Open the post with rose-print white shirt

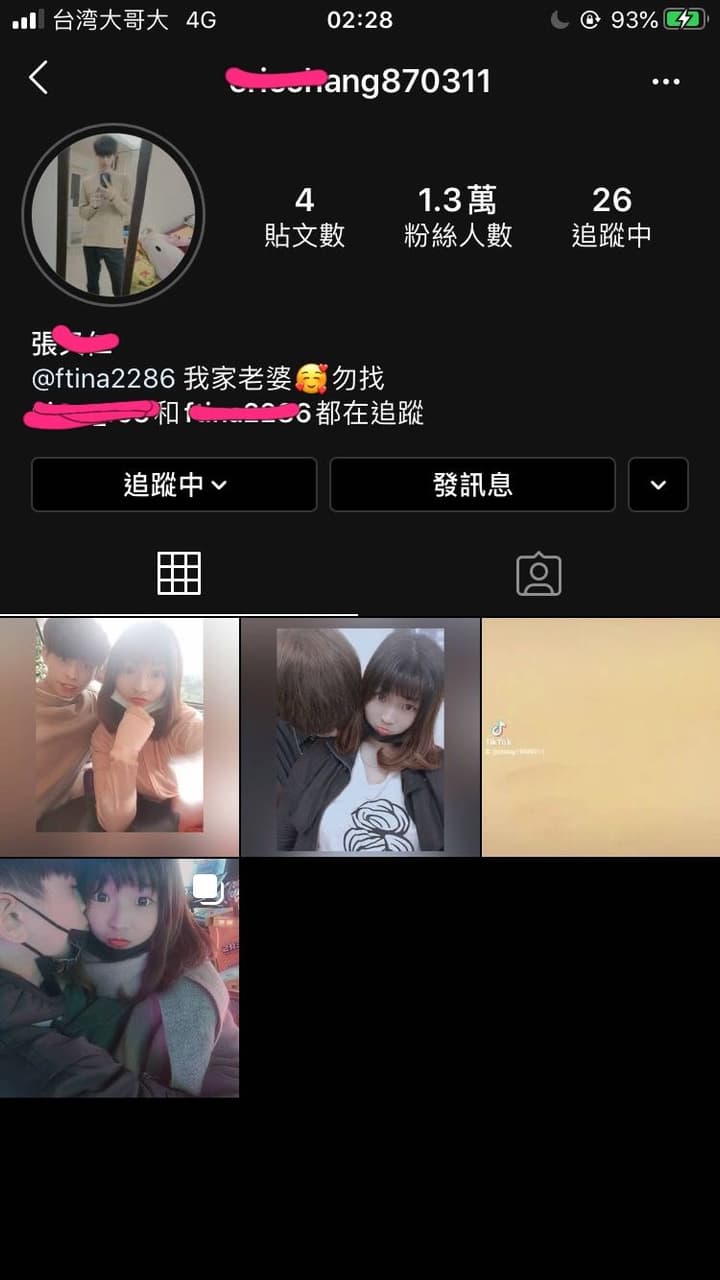coord(360,737)
